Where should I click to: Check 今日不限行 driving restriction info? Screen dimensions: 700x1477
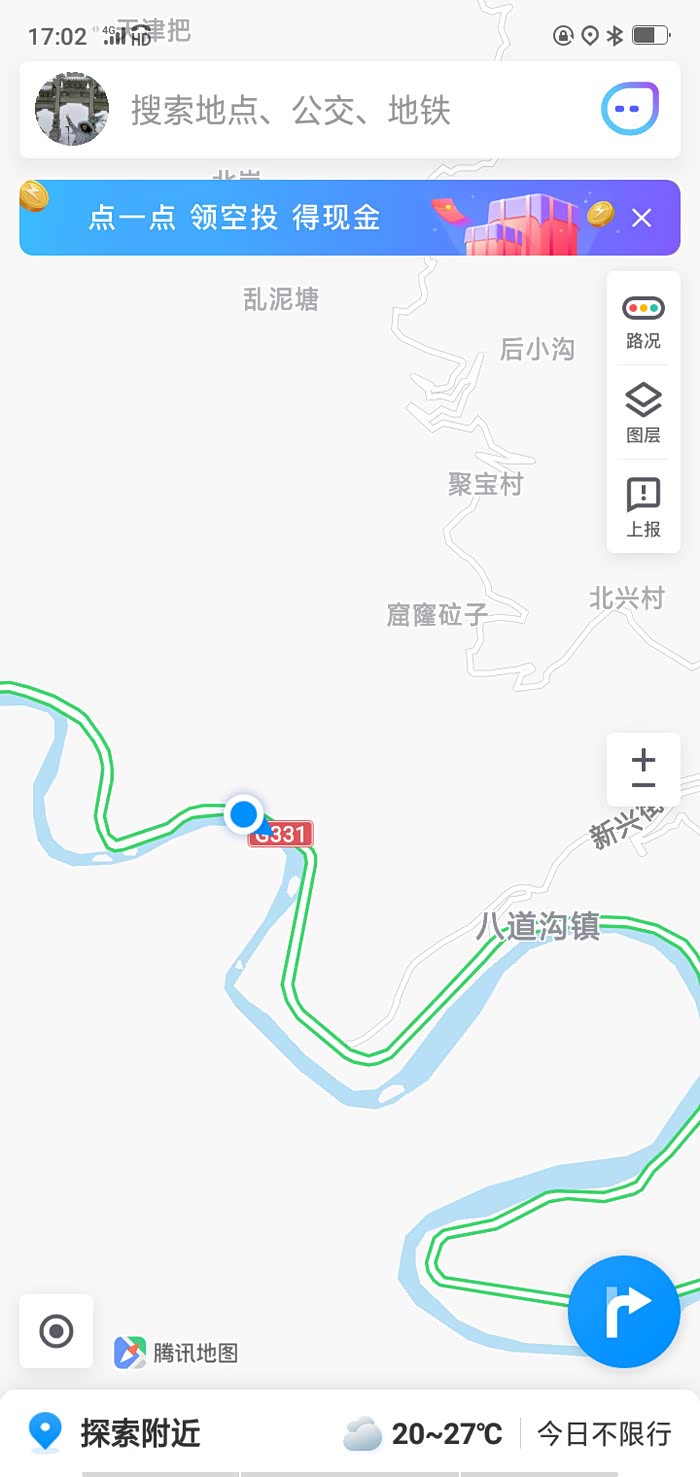(604, 1434)
